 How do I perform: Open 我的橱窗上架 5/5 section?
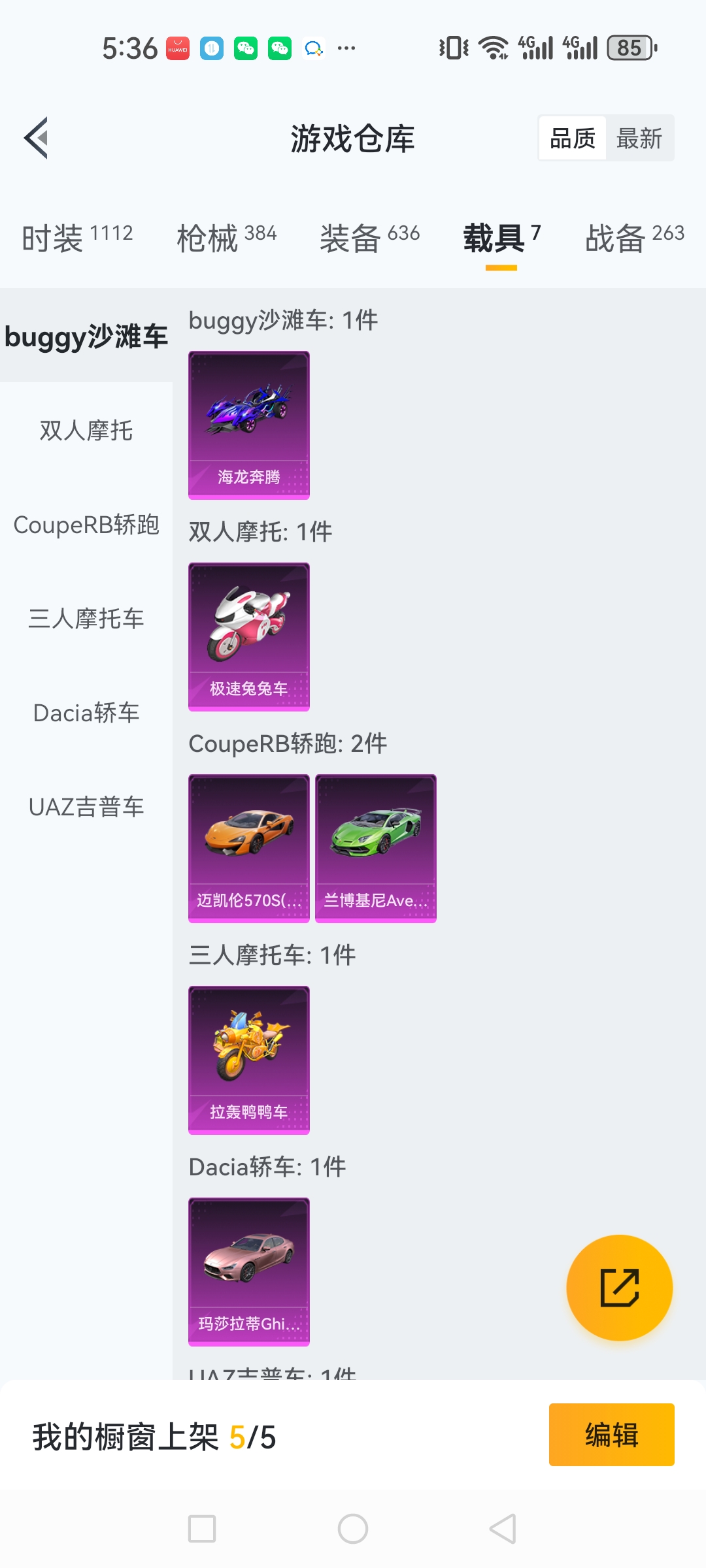pos(152,1435)
